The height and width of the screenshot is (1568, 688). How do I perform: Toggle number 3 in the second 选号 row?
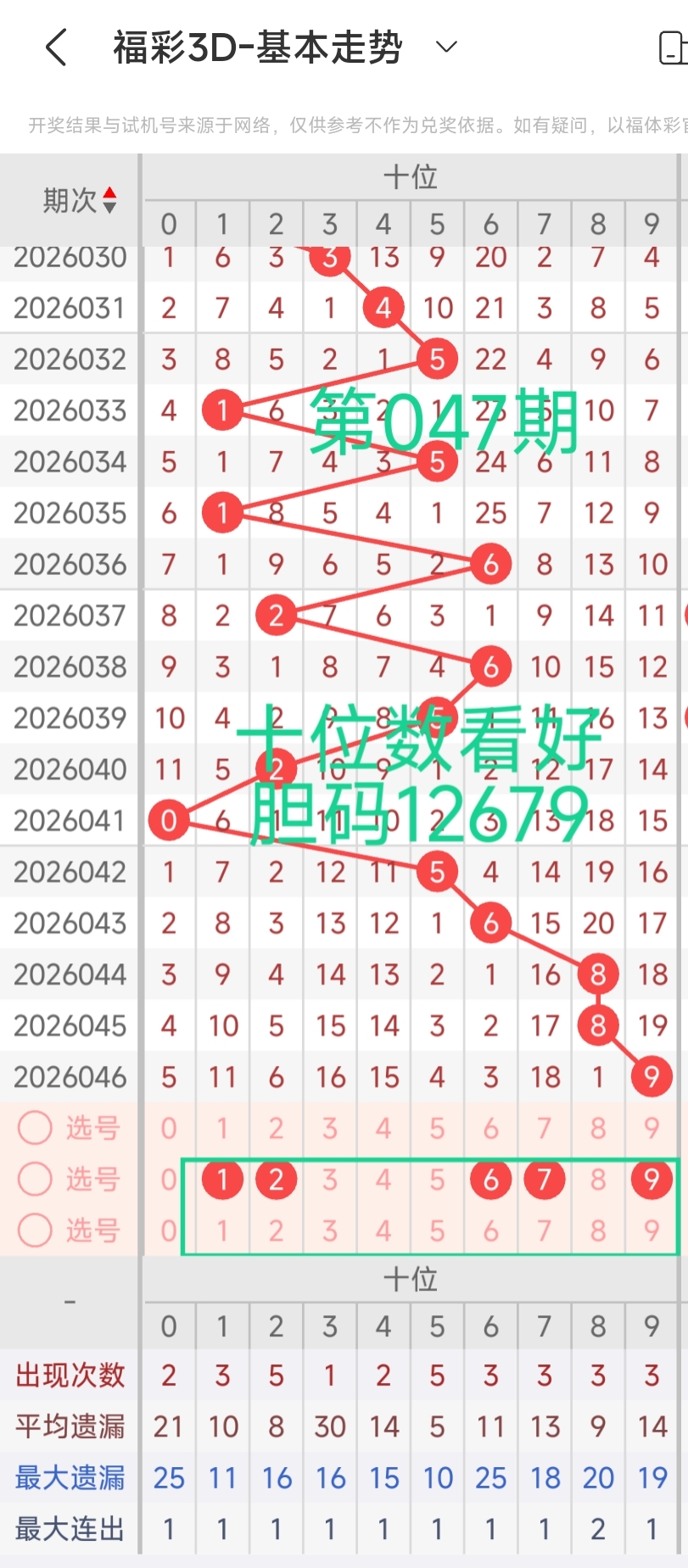click(x=329, y=1179)
